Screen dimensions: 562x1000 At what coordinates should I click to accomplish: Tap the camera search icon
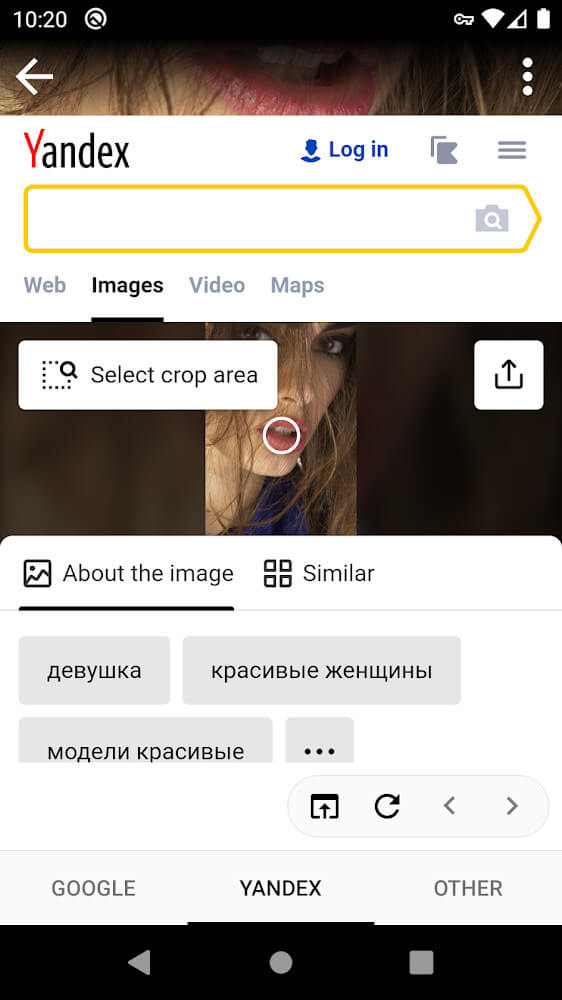pyautogui.click(x=492, y=219)
